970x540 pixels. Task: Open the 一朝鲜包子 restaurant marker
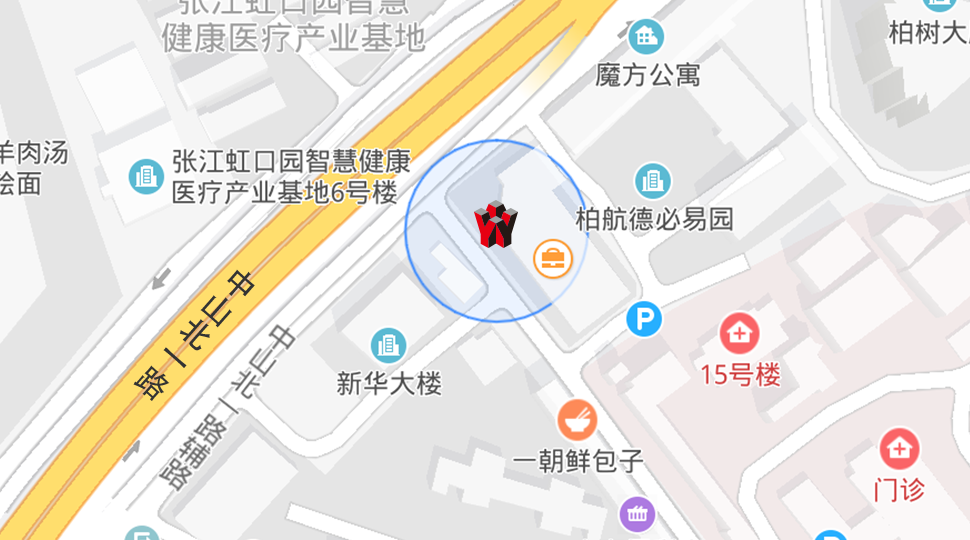[x=577, y=420]
